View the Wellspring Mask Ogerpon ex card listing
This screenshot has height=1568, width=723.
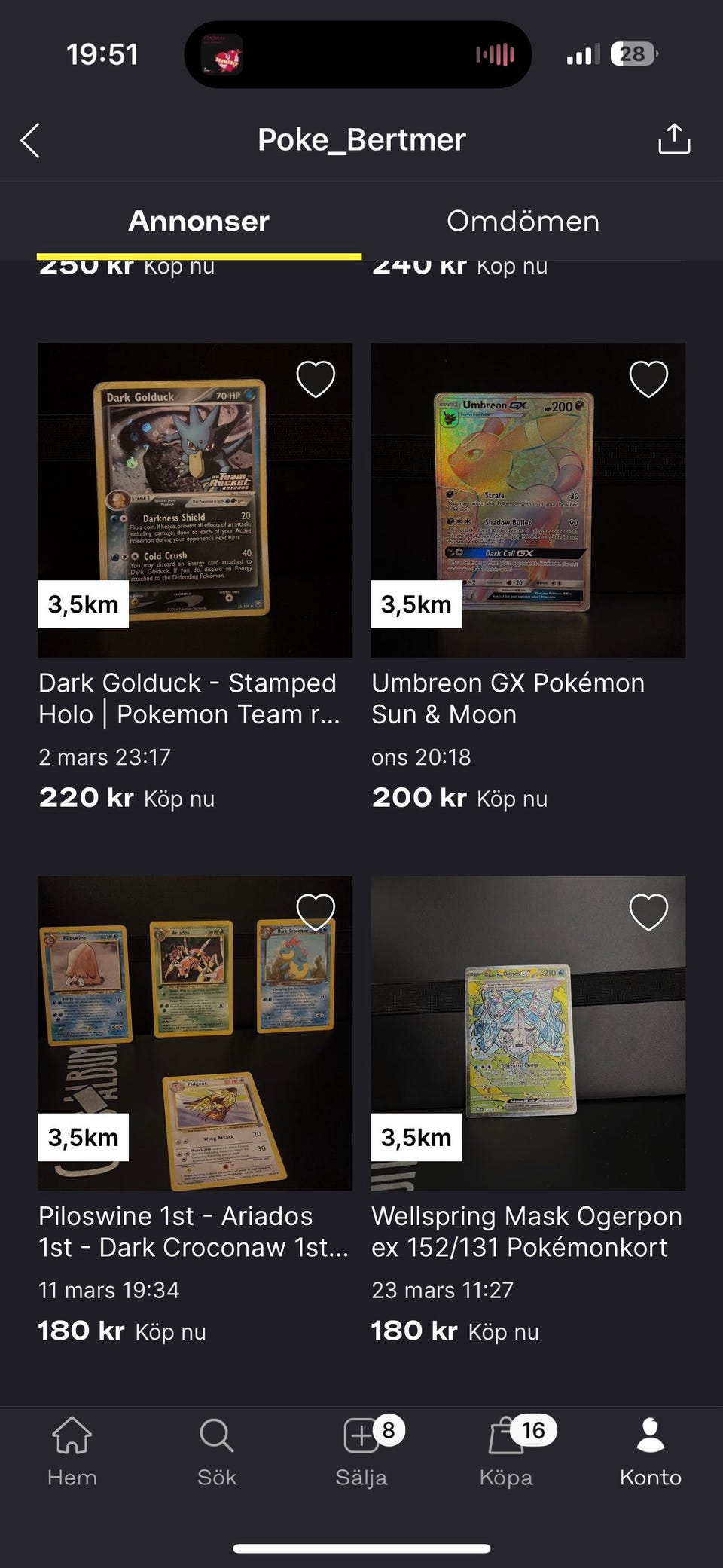(x=528, y=1033)
